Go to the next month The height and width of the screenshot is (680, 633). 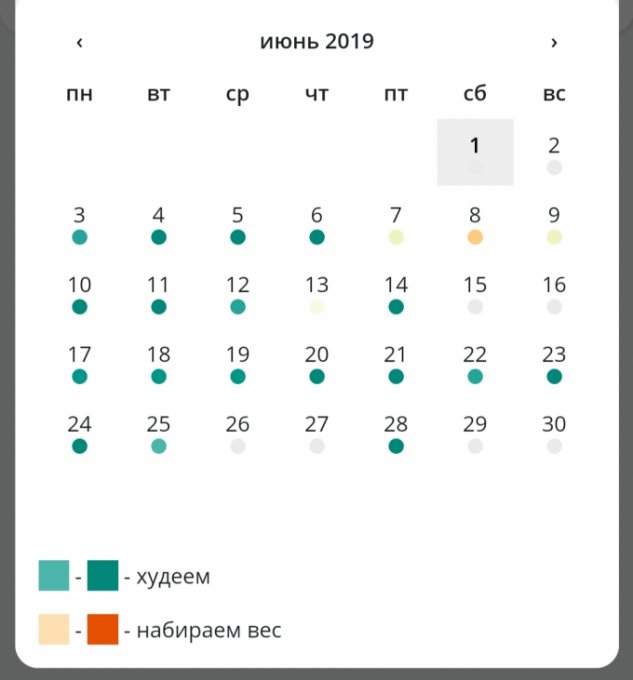[554, 42]
